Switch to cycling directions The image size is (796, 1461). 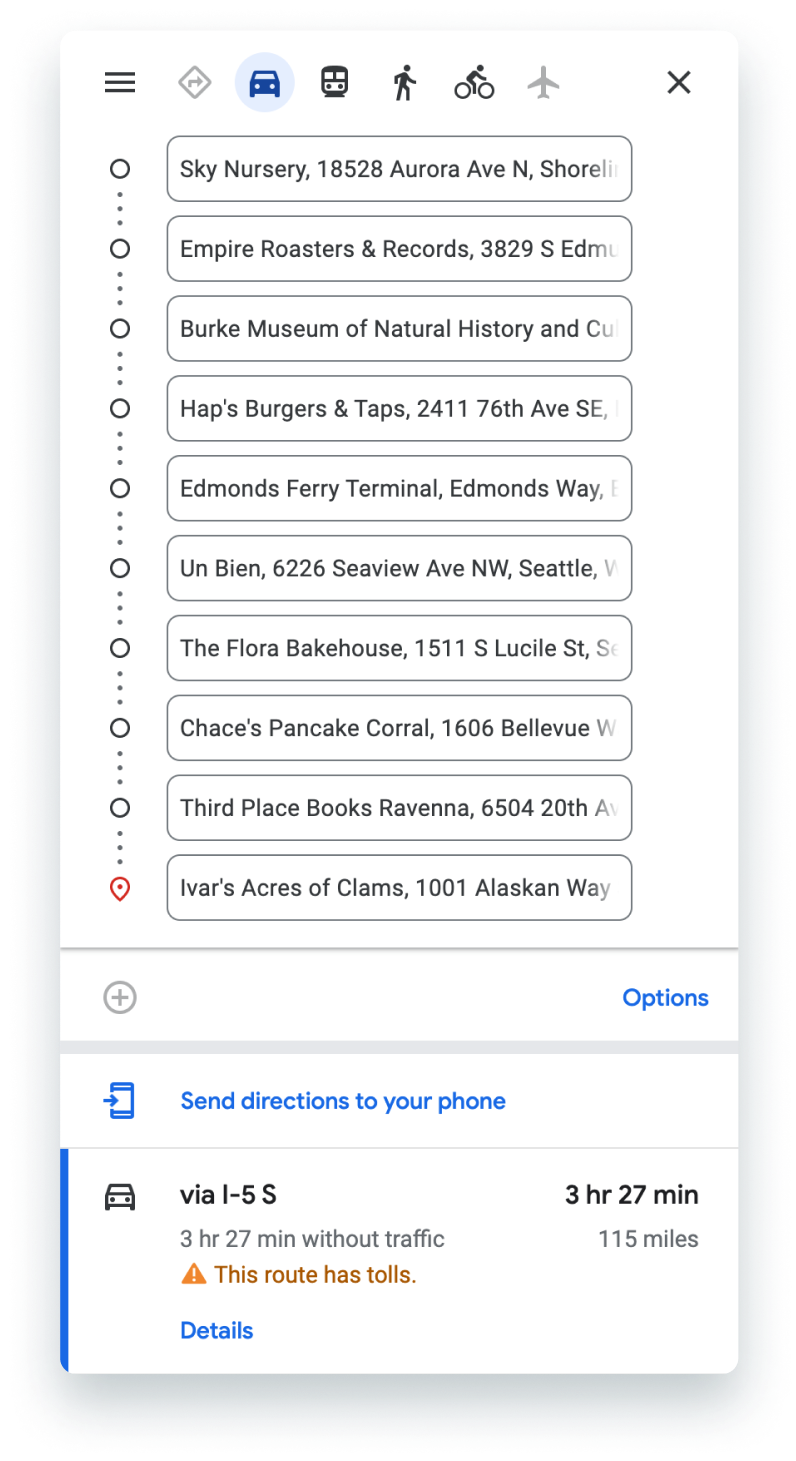tap(474, 82)
